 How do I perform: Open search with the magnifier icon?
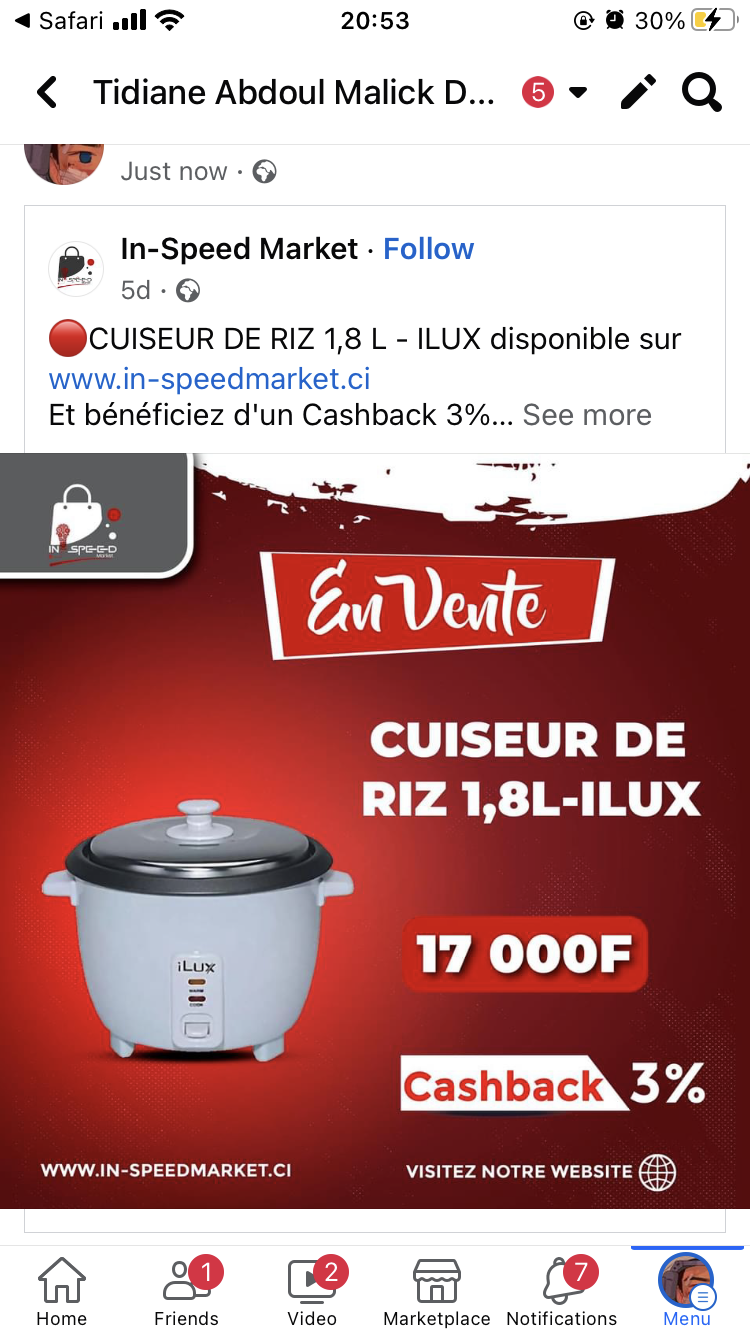tap(701, 92)
